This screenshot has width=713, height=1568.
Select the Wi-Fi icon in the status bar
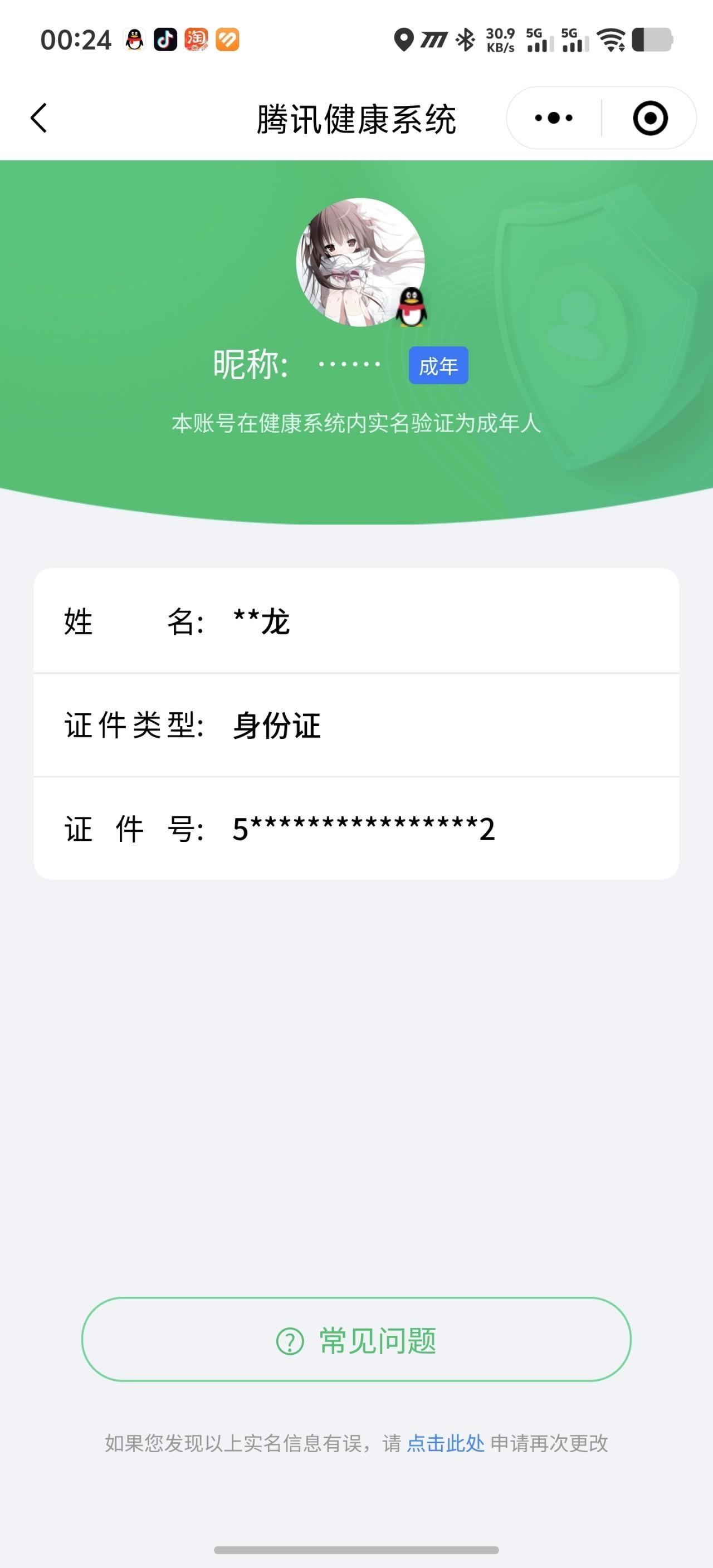[x=611, y=41]
